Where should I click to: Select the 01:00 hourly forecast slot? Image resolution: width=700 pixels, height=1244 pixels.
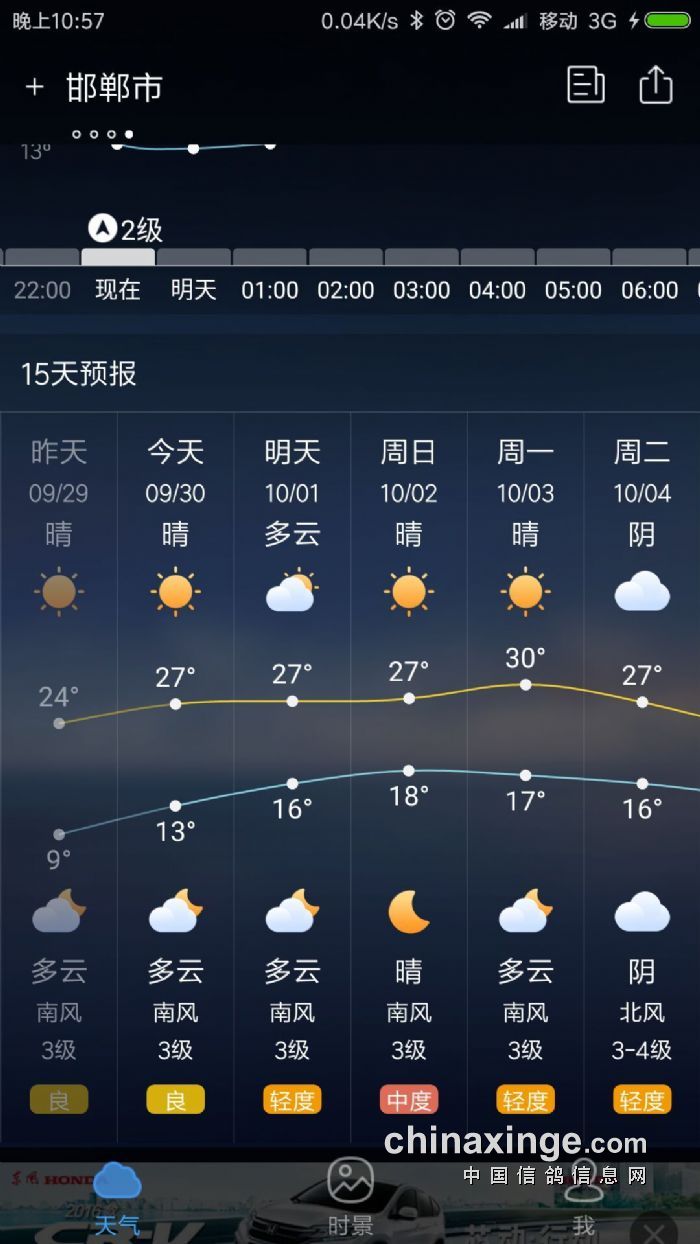(270, 290)
